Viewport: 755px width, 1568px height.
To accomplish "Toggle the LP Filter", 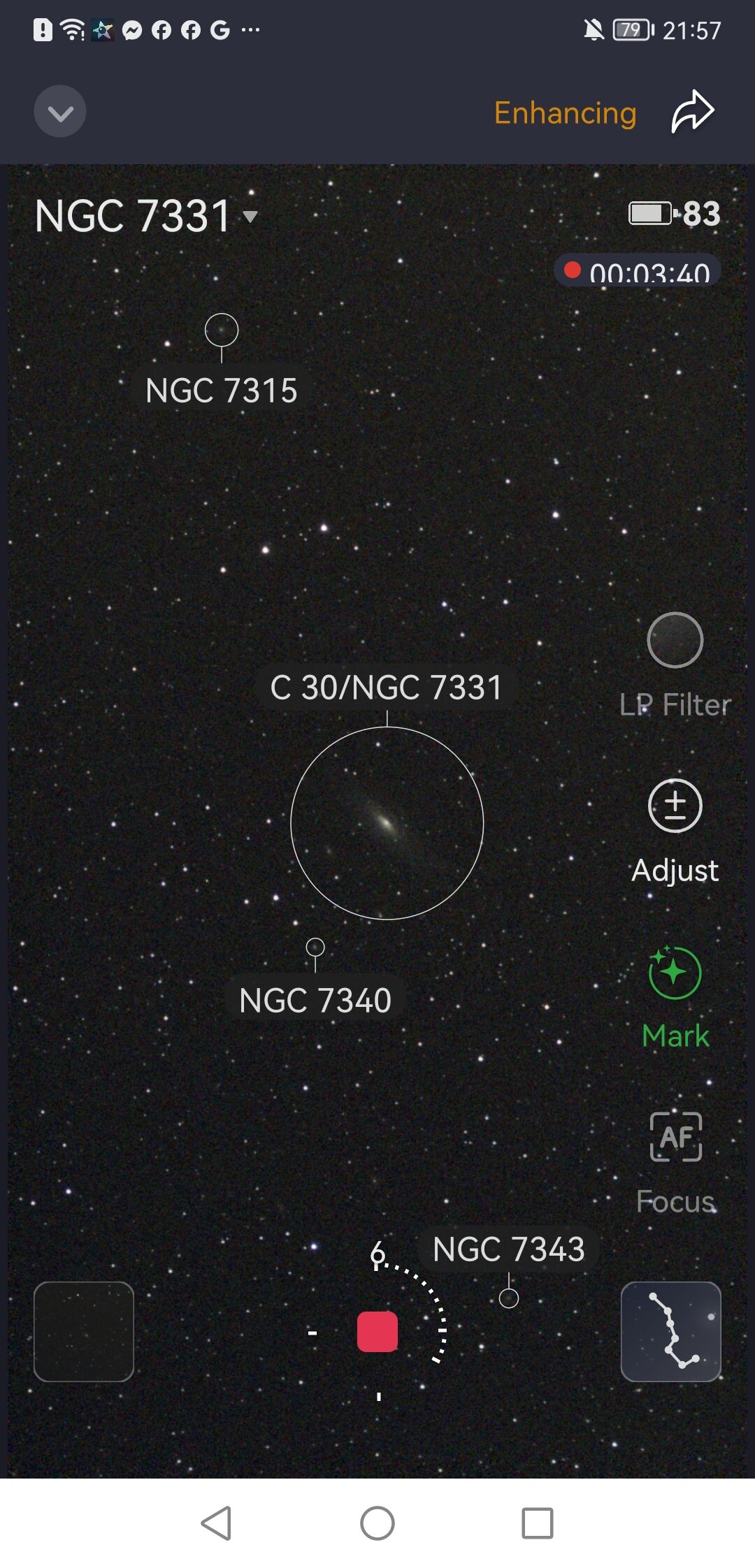I will 675,640.
